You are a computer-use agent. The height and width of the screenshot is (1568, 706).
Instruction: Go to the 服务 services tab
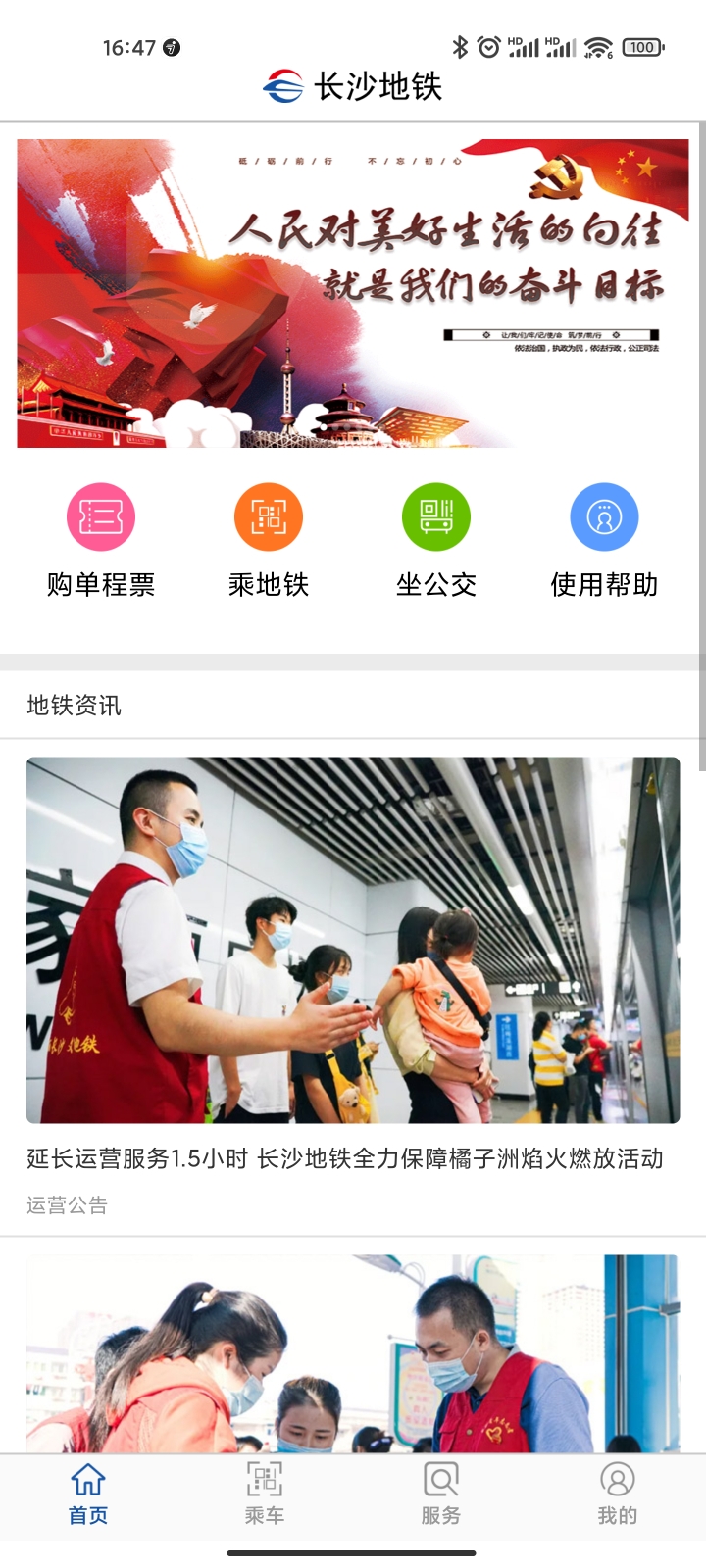[441, 1494]
